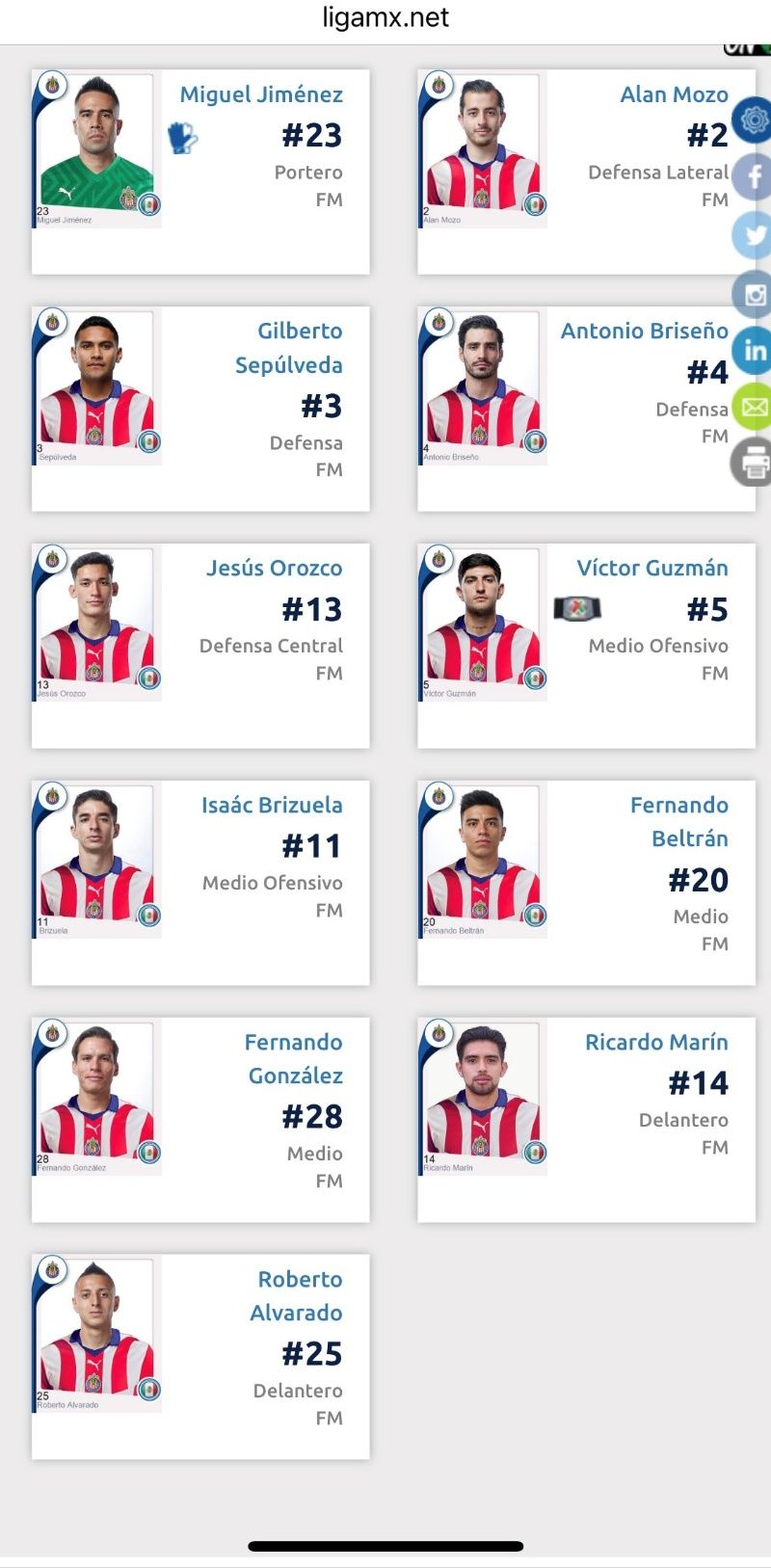Image resolution: width=771 pixels, height=1568 pixels.
Task: Open Ricardo Marín's player profile
Action: 655,1042
